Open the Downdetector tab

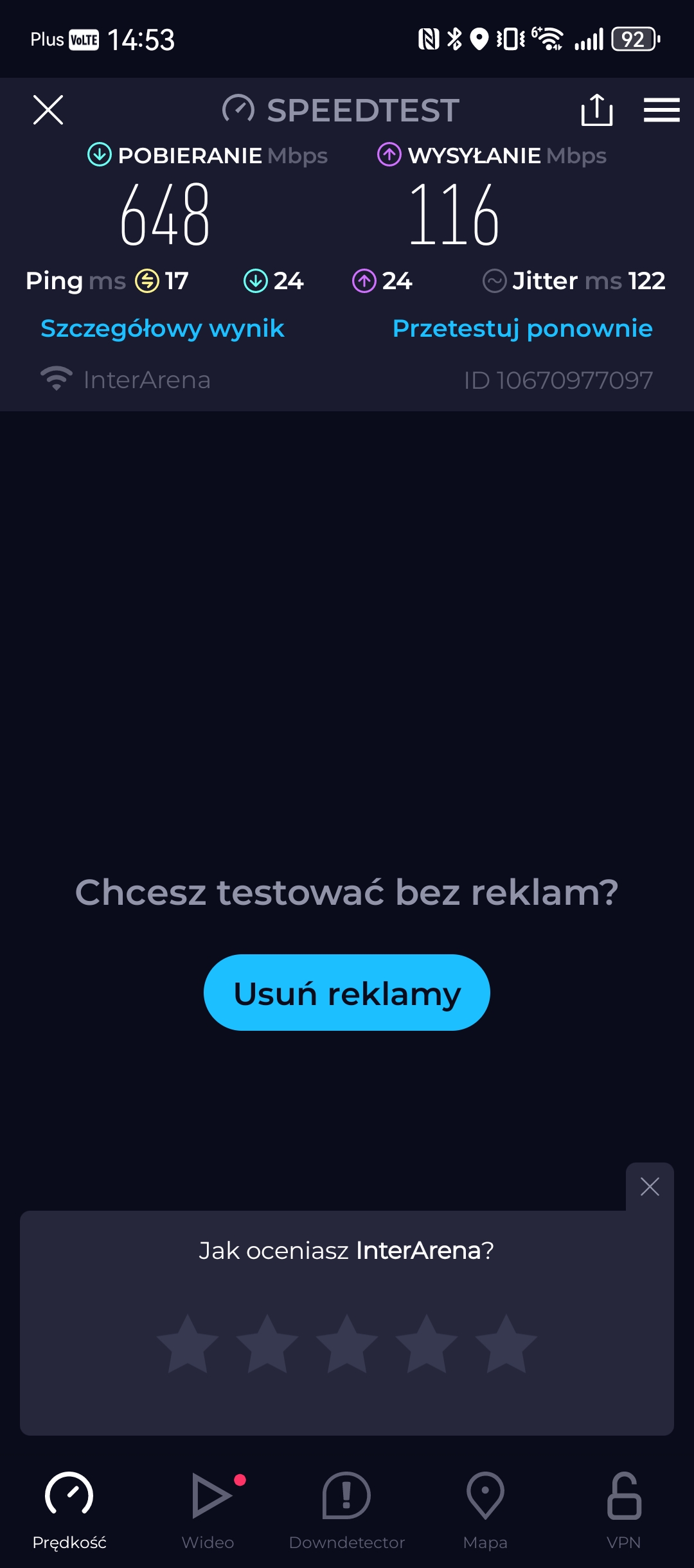coord(347,1510)
